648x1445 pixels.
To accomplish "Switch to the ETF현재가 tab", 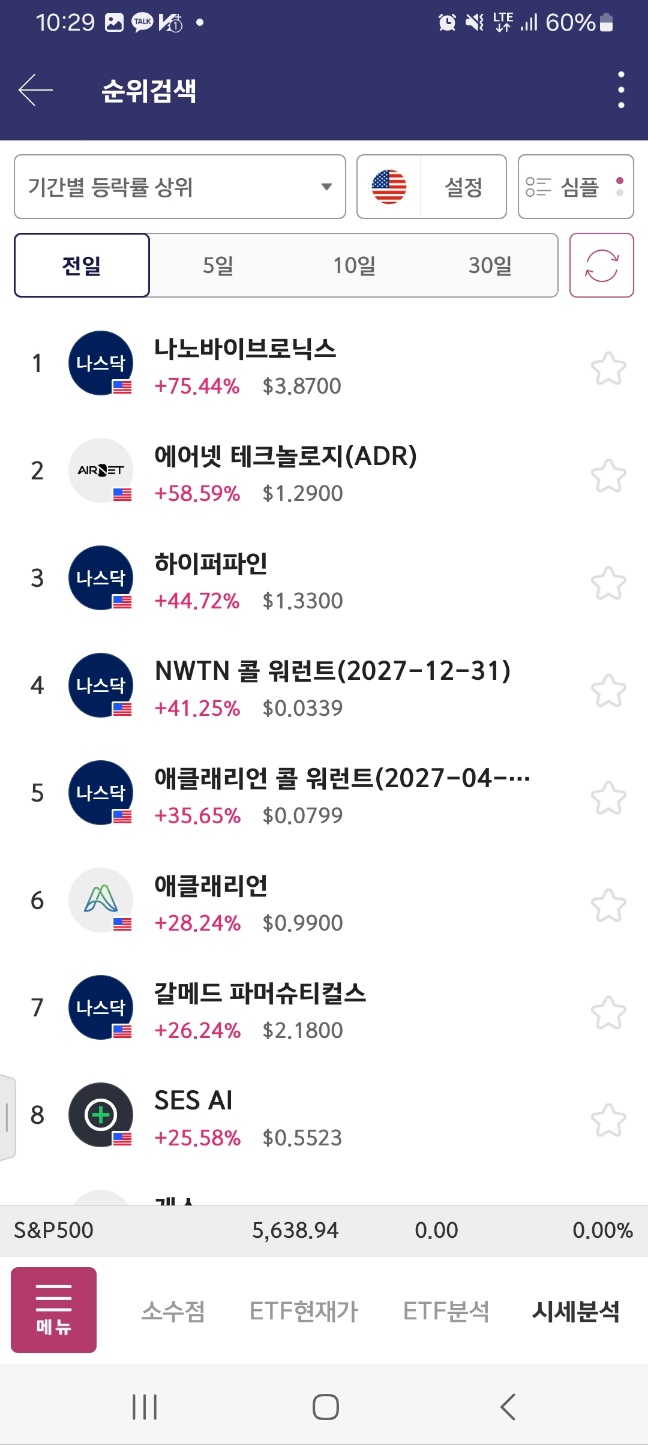I will [304, 1311].
